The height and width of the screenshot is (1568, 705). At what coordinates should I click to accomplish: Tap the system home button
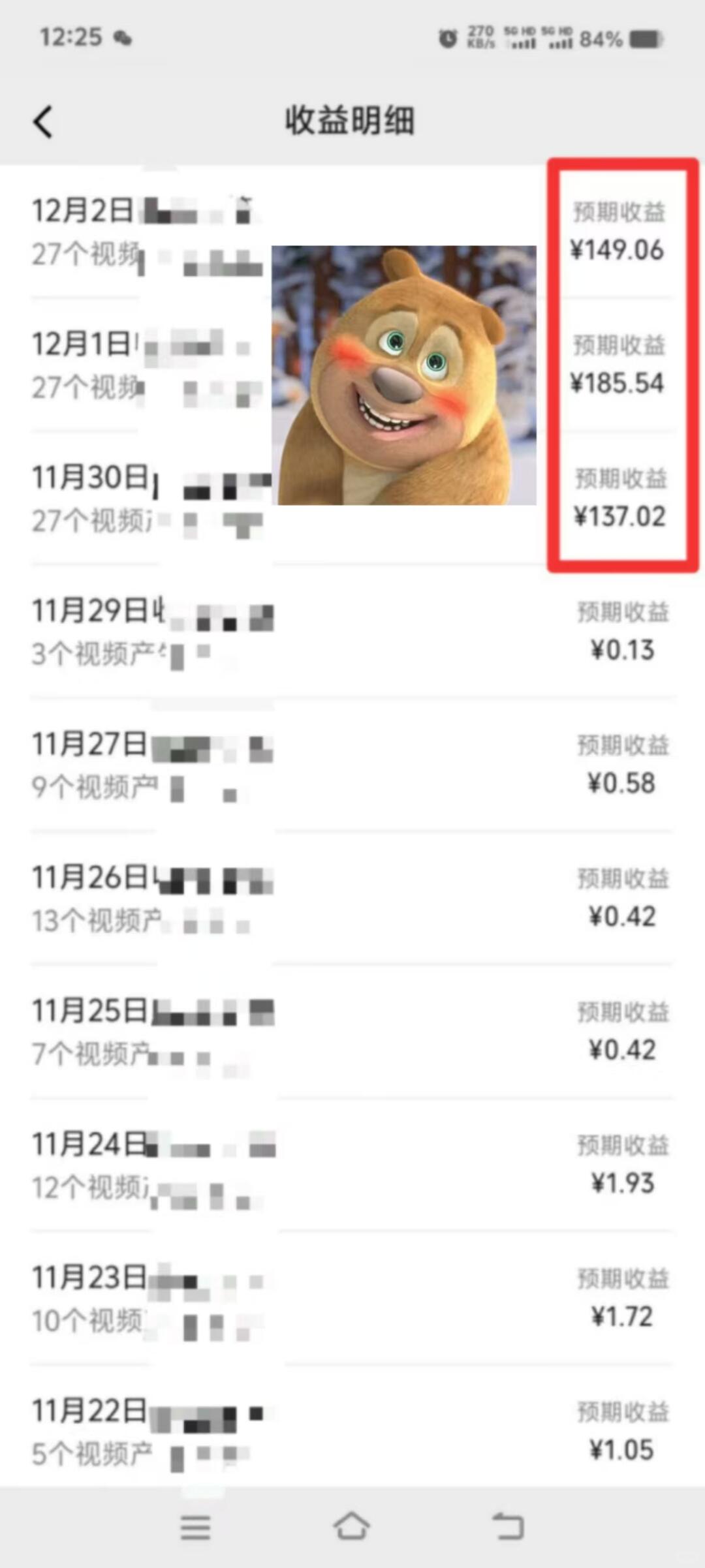click(x=352, y=1527)
